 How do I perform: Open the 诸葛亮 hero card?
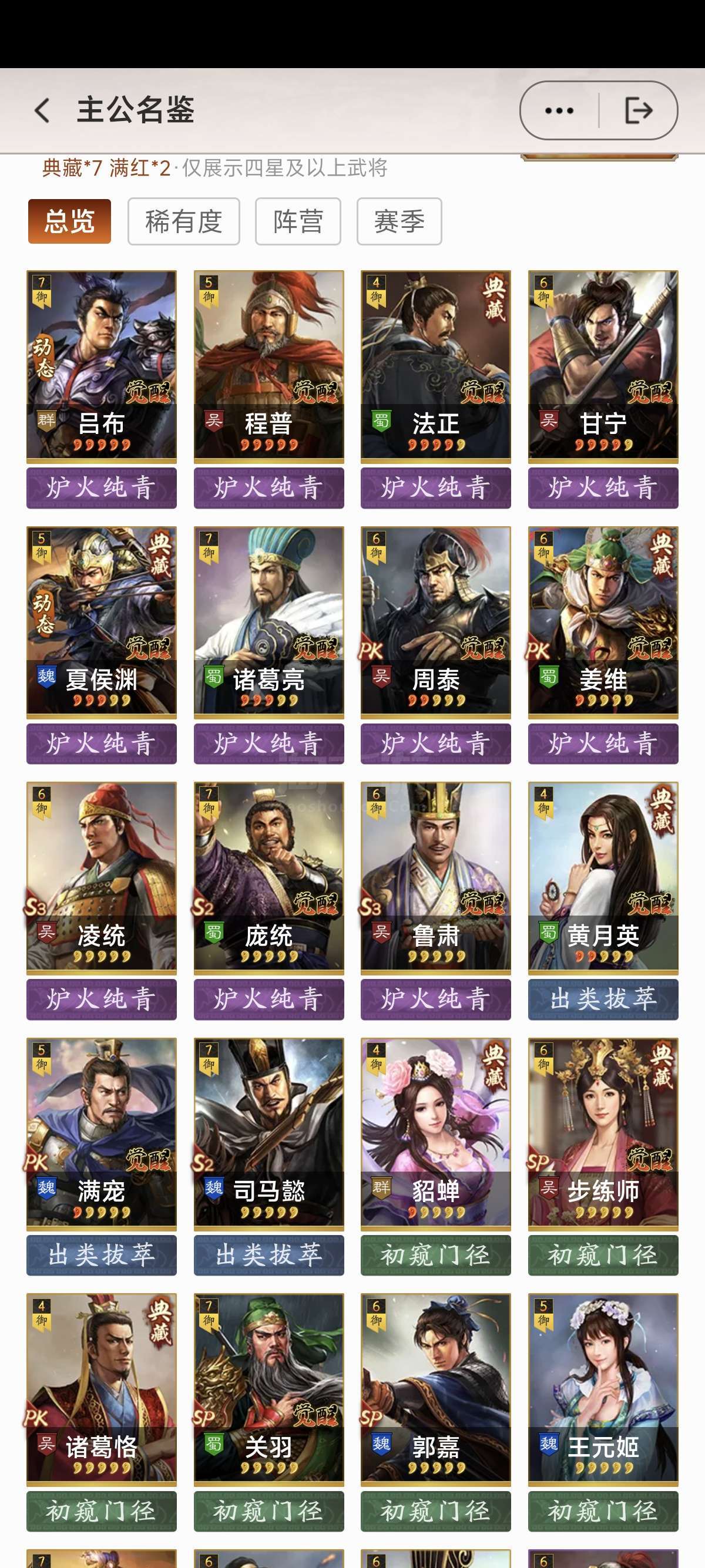tap(268, 621)
